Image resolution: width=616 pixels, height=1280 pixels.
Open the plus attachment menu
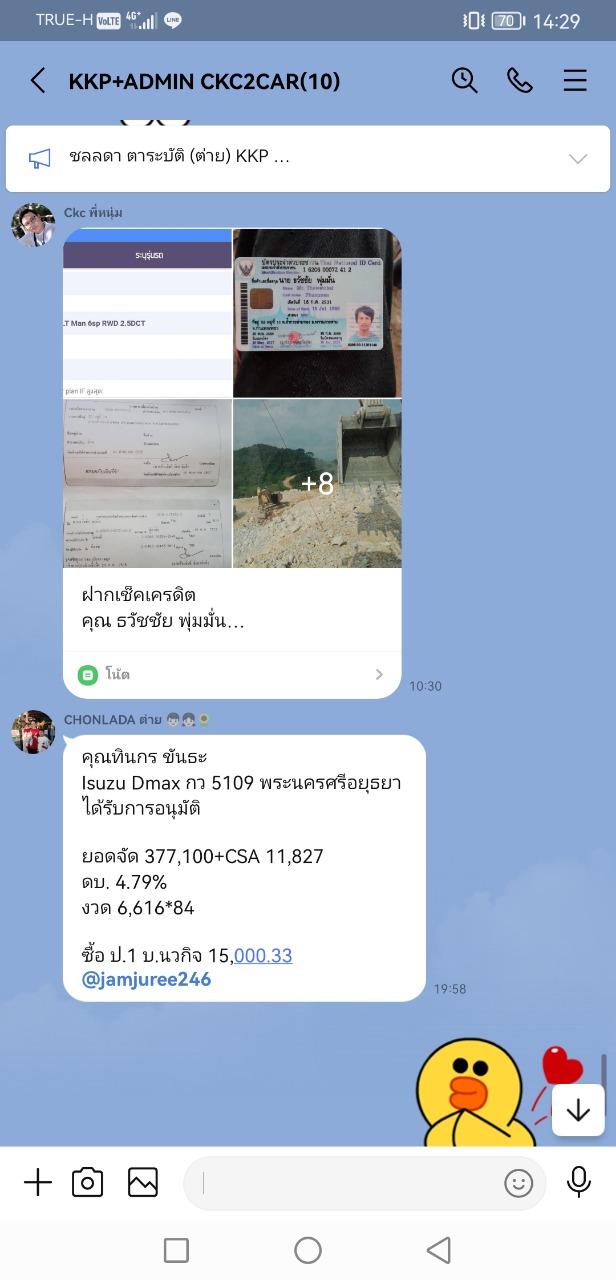tap(37, 1183)
